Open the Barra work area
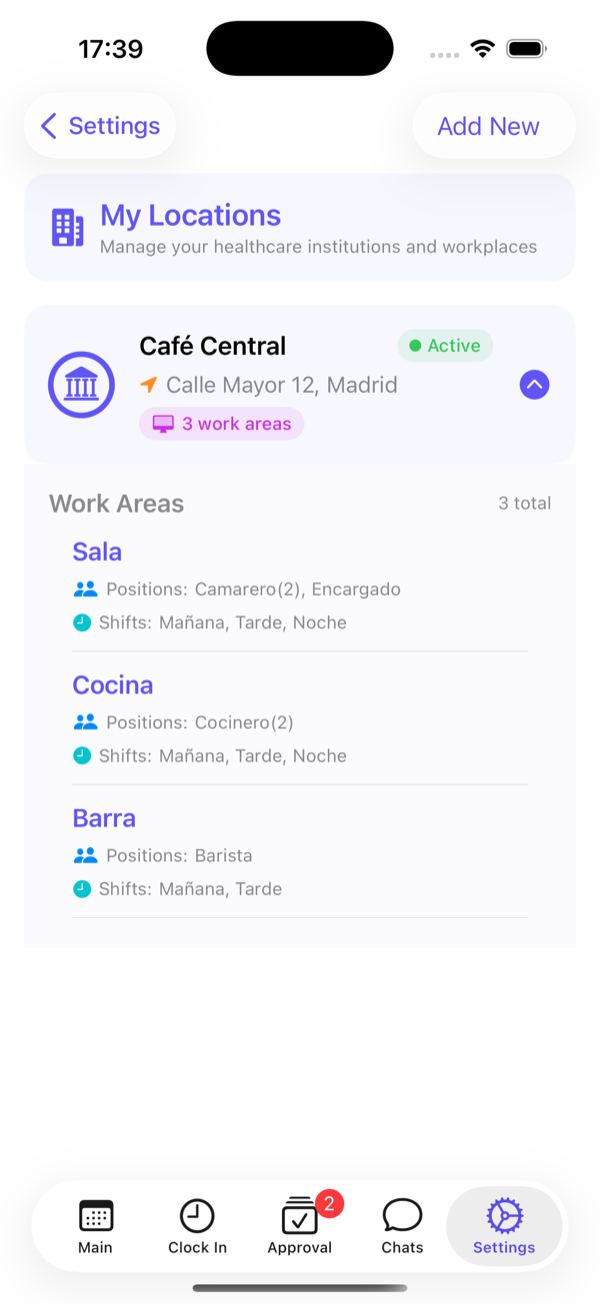Viewport: 600px width, 1304px height. [300, 852]
